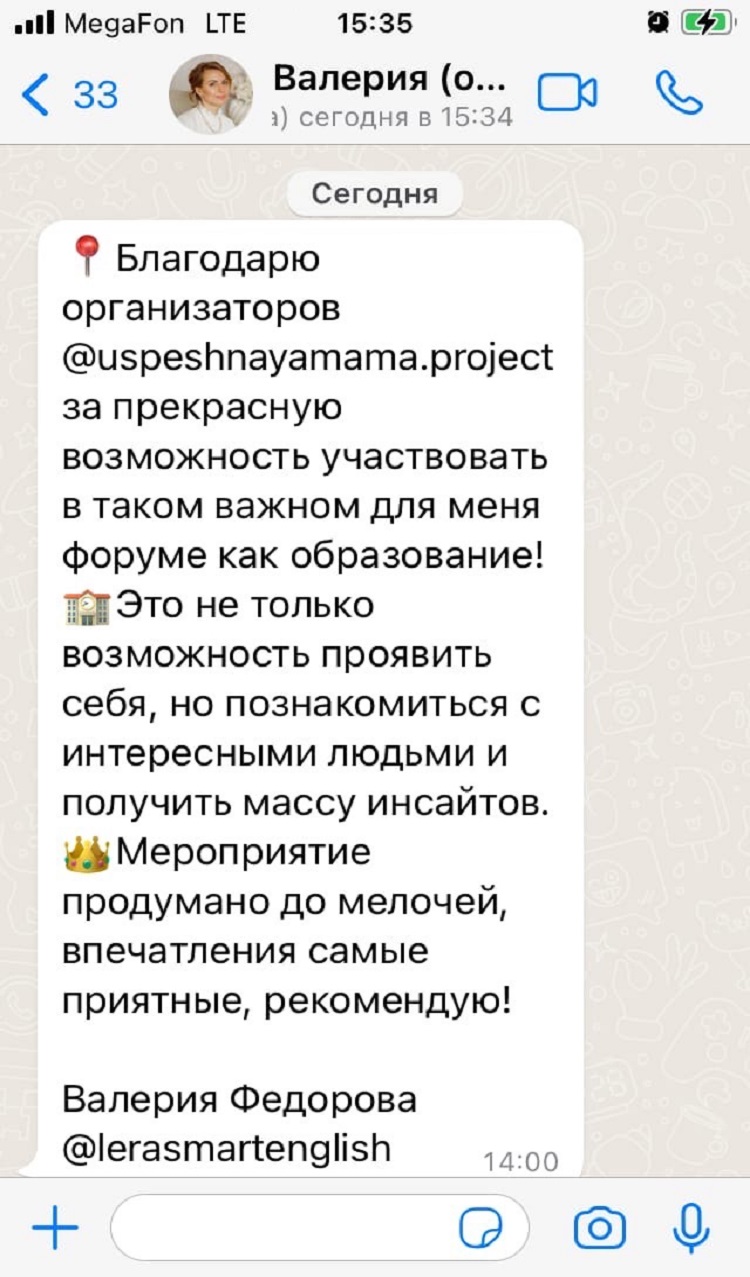Open the attachments plus menu
Screen dimensions: 750x1277
tap(55, 1227)
